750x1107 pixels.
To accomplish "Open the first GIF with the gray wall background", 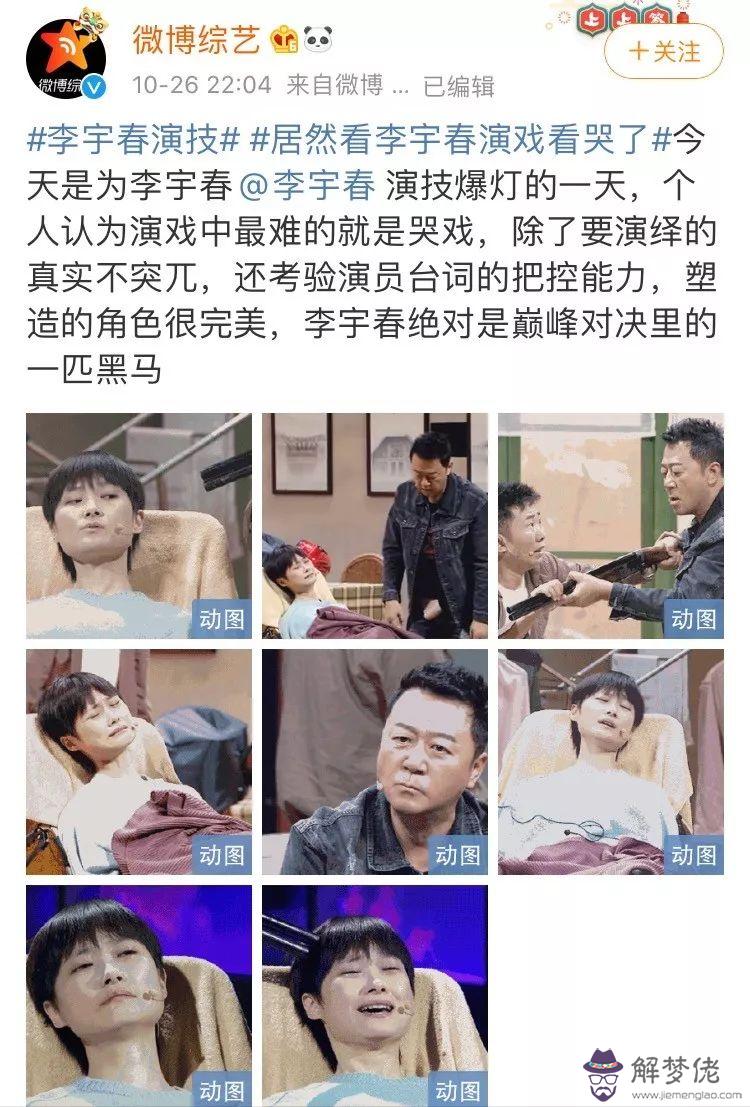I will [x=139, y=525].
